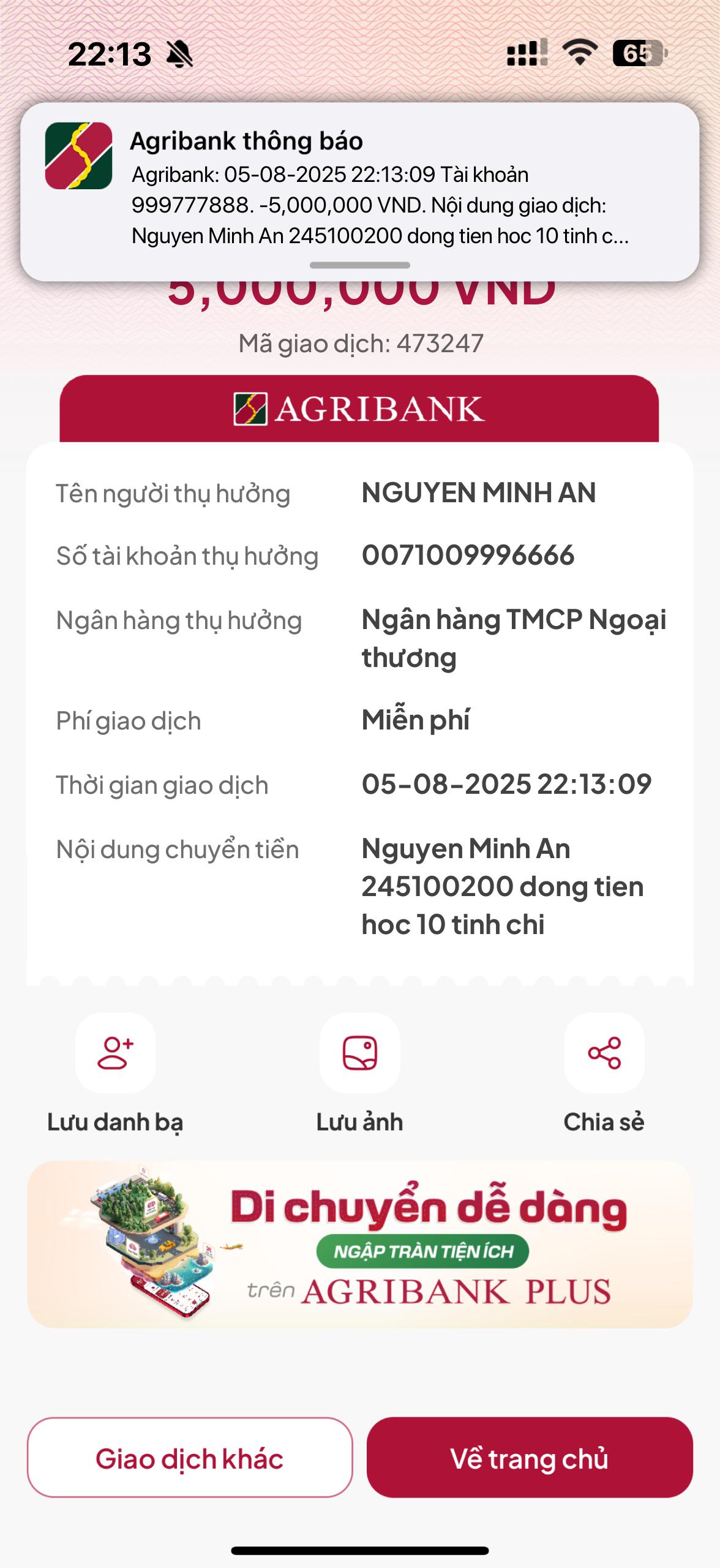Open the Agribank notification banner
Screen dimensions: 720x1568
tap(360, 191)
